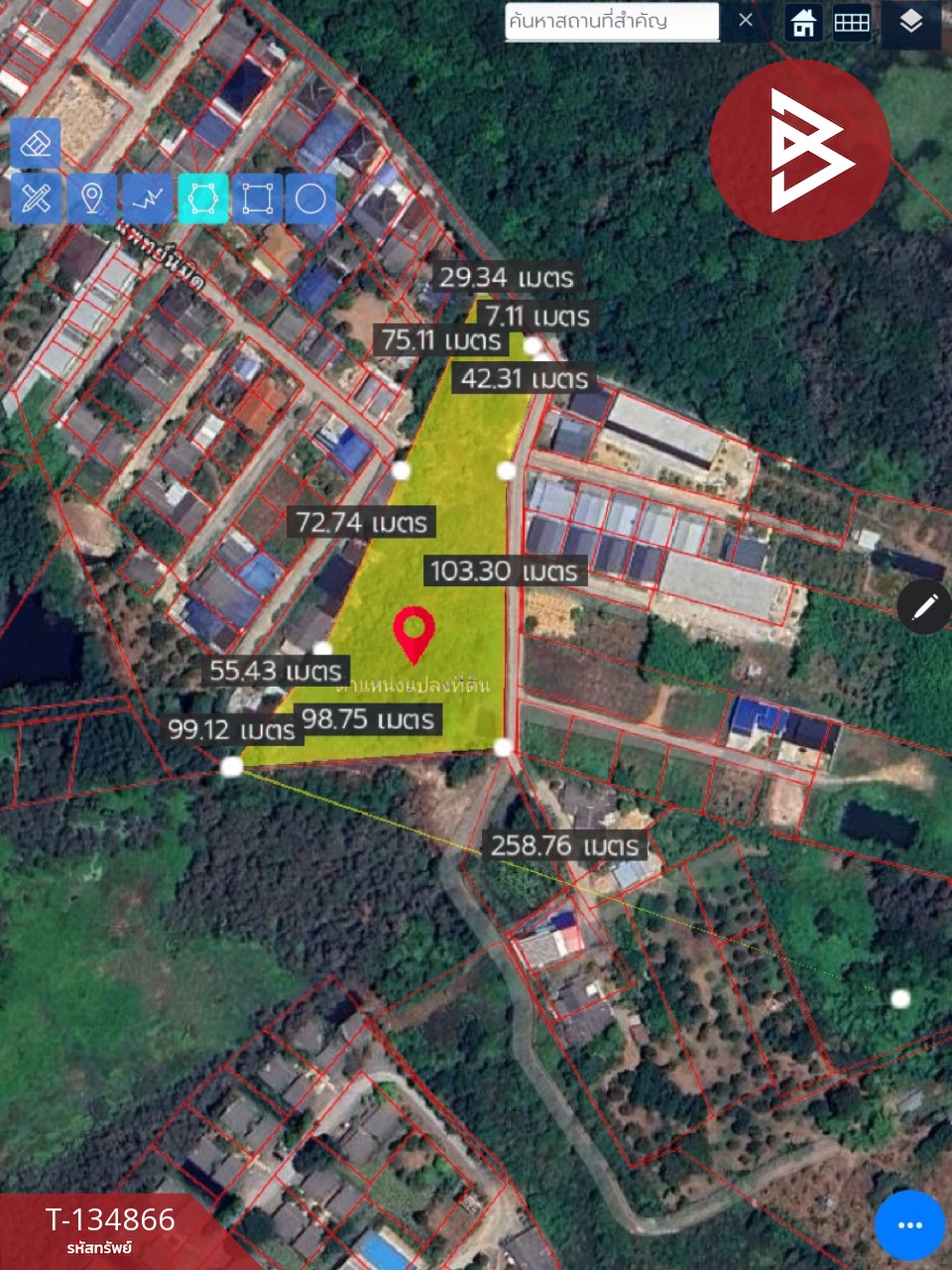
Task: Tap the highlighted polygon drawing tool
Action: coord(202,198)
